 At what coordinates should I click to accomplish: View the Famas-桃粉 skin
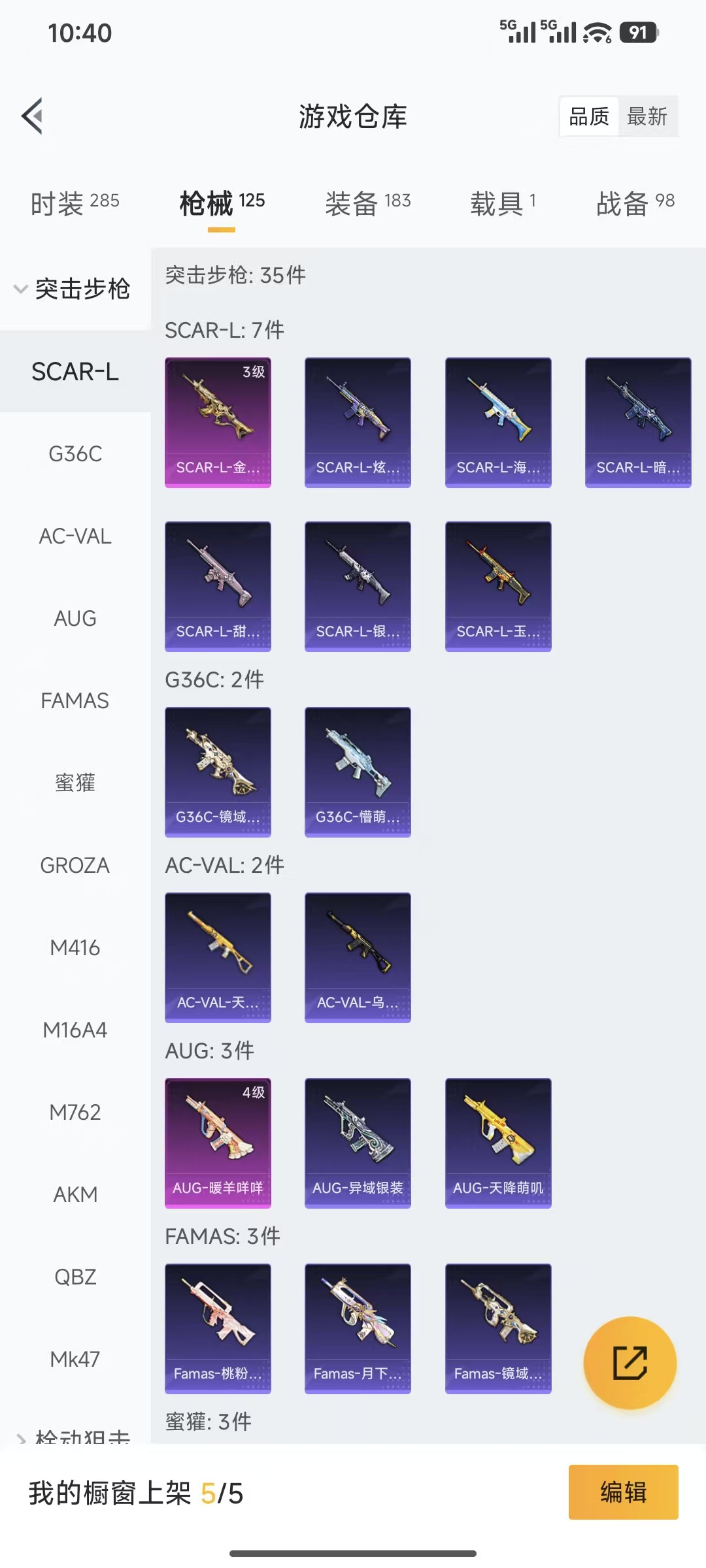tap(218, 1328)
